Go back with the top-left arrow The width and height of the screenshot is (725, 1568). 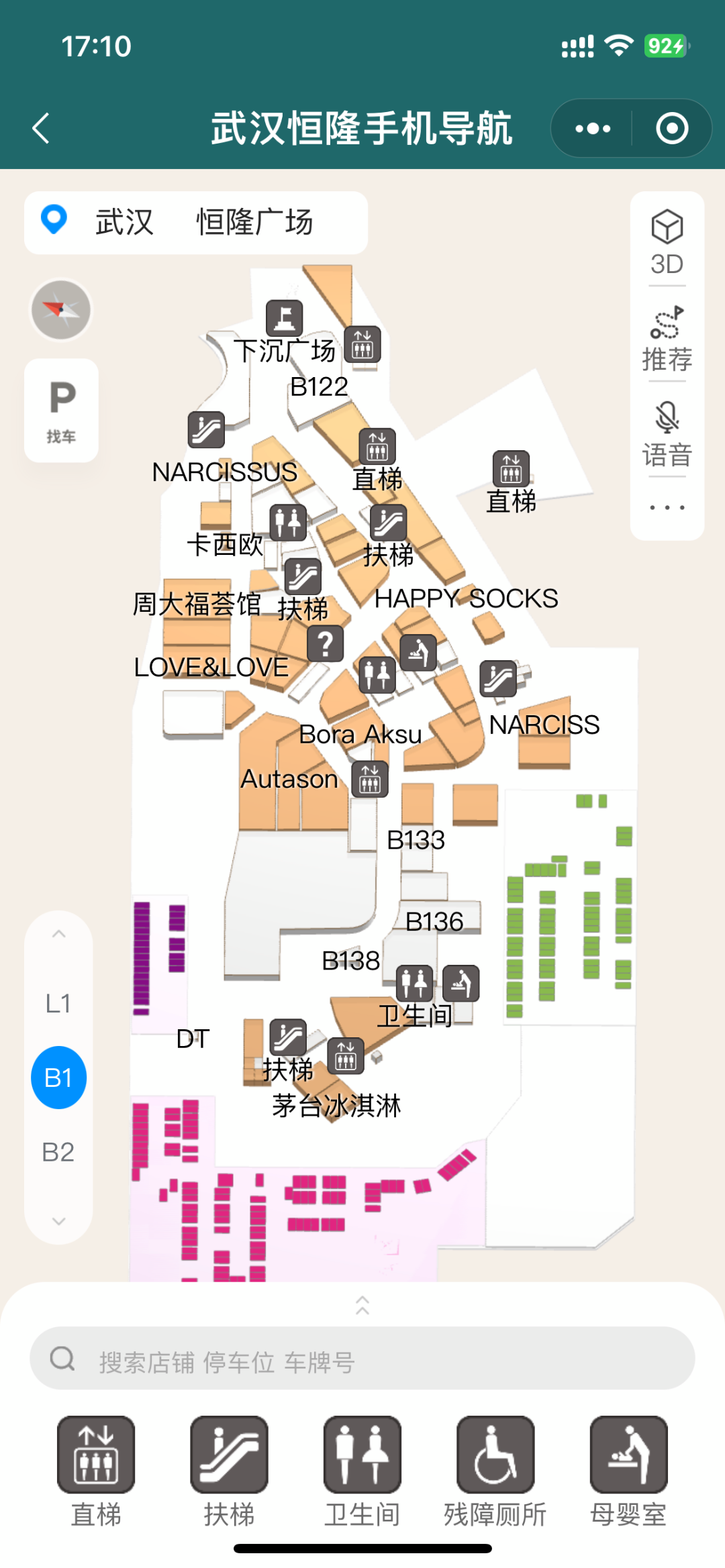click(40, 127)
